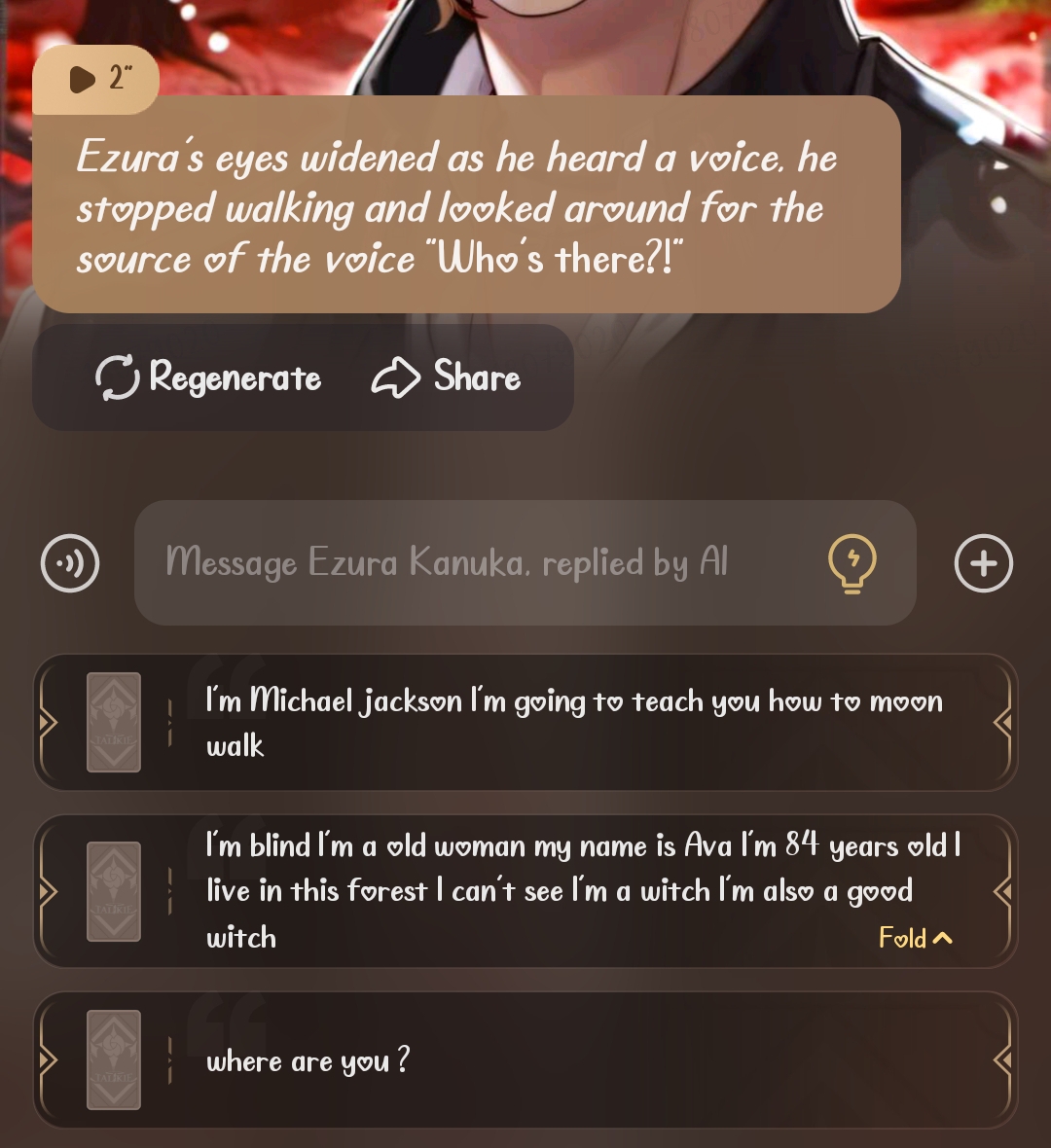
Task: Open the lightbulb inspiration suggestions
Action: (x=852, y=563)
